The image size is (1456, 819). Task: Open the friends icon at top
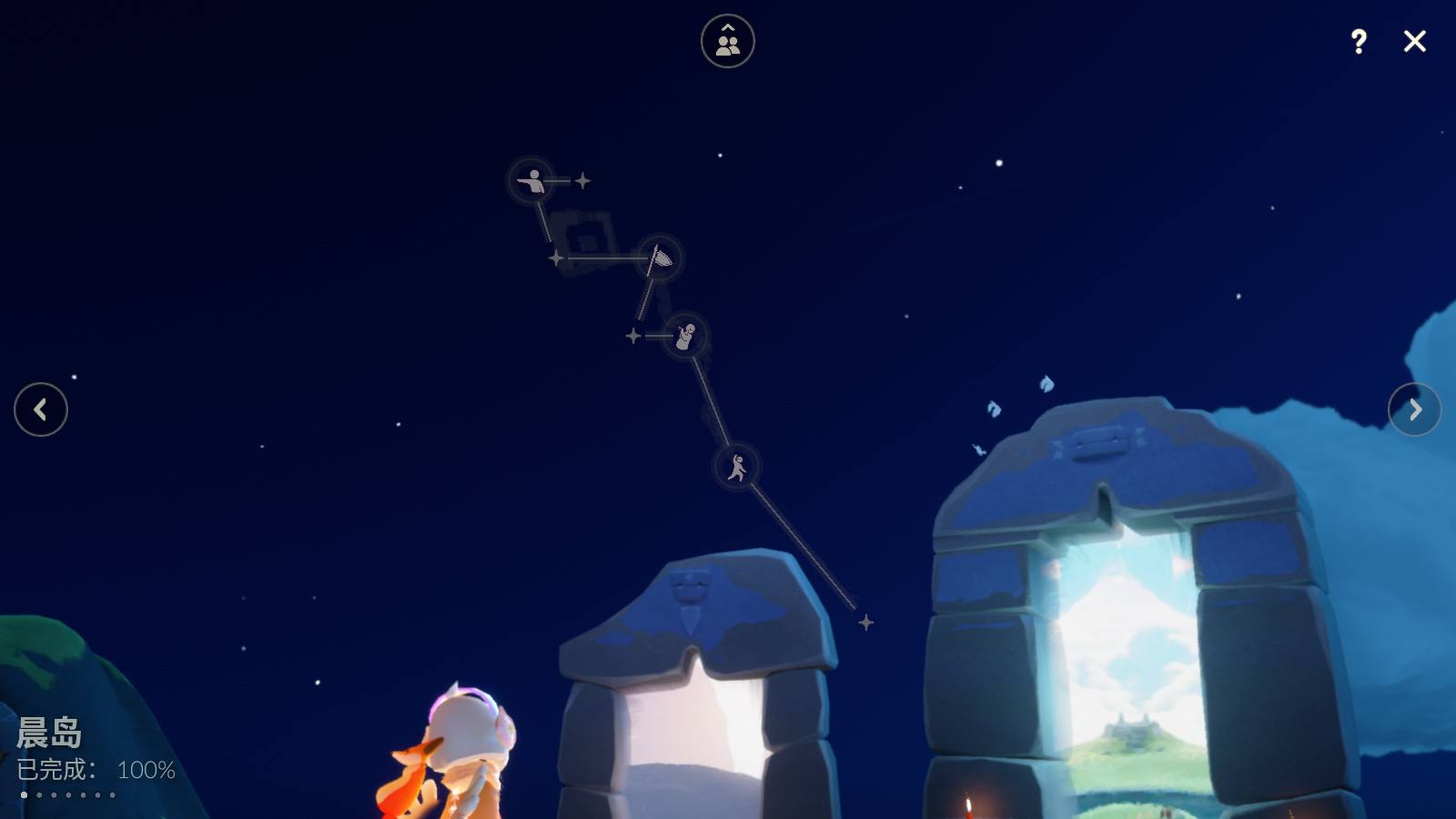pos(727,41)
